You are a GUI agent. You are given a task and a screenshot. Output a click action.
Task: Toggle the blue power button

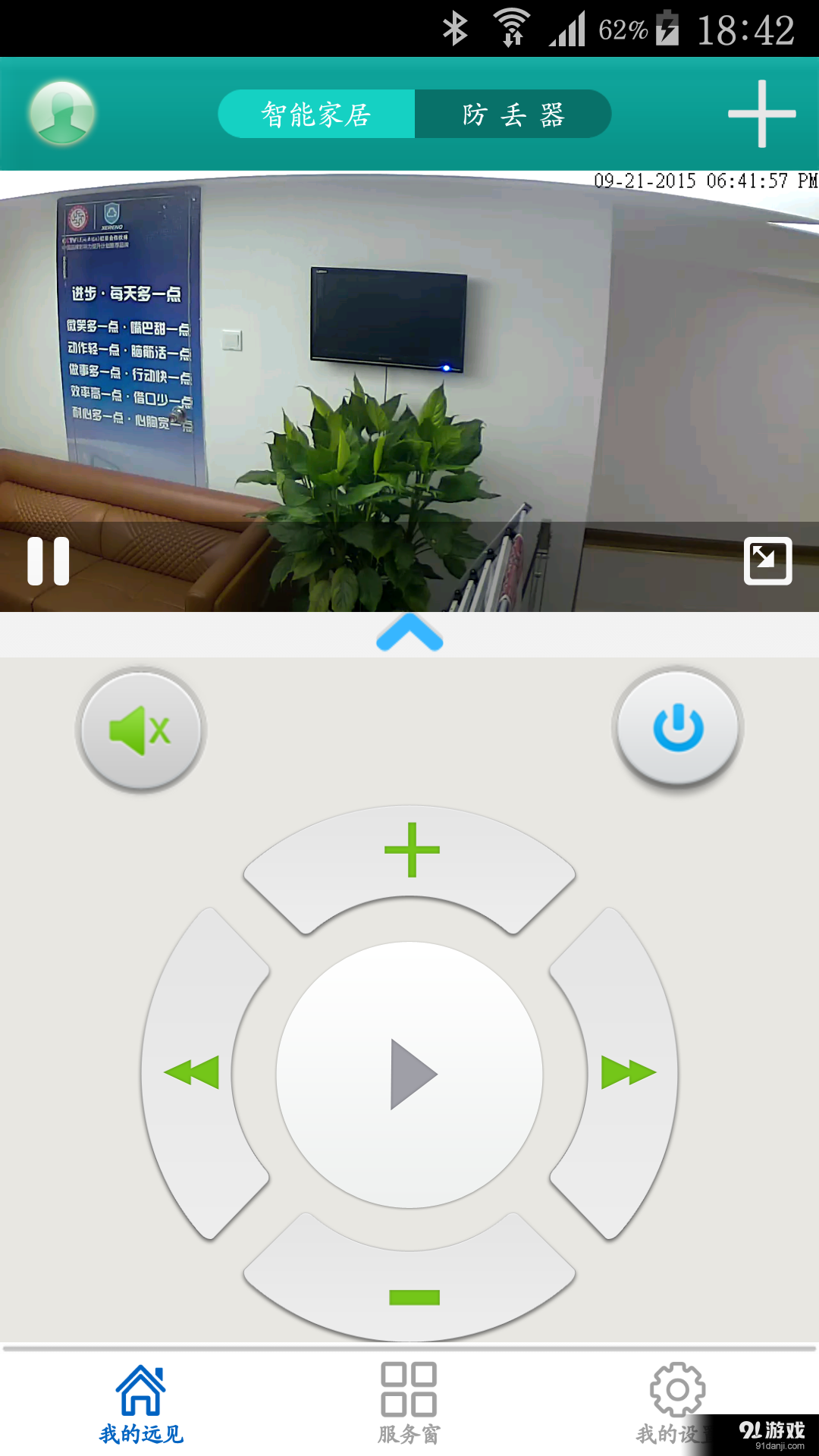678,728
